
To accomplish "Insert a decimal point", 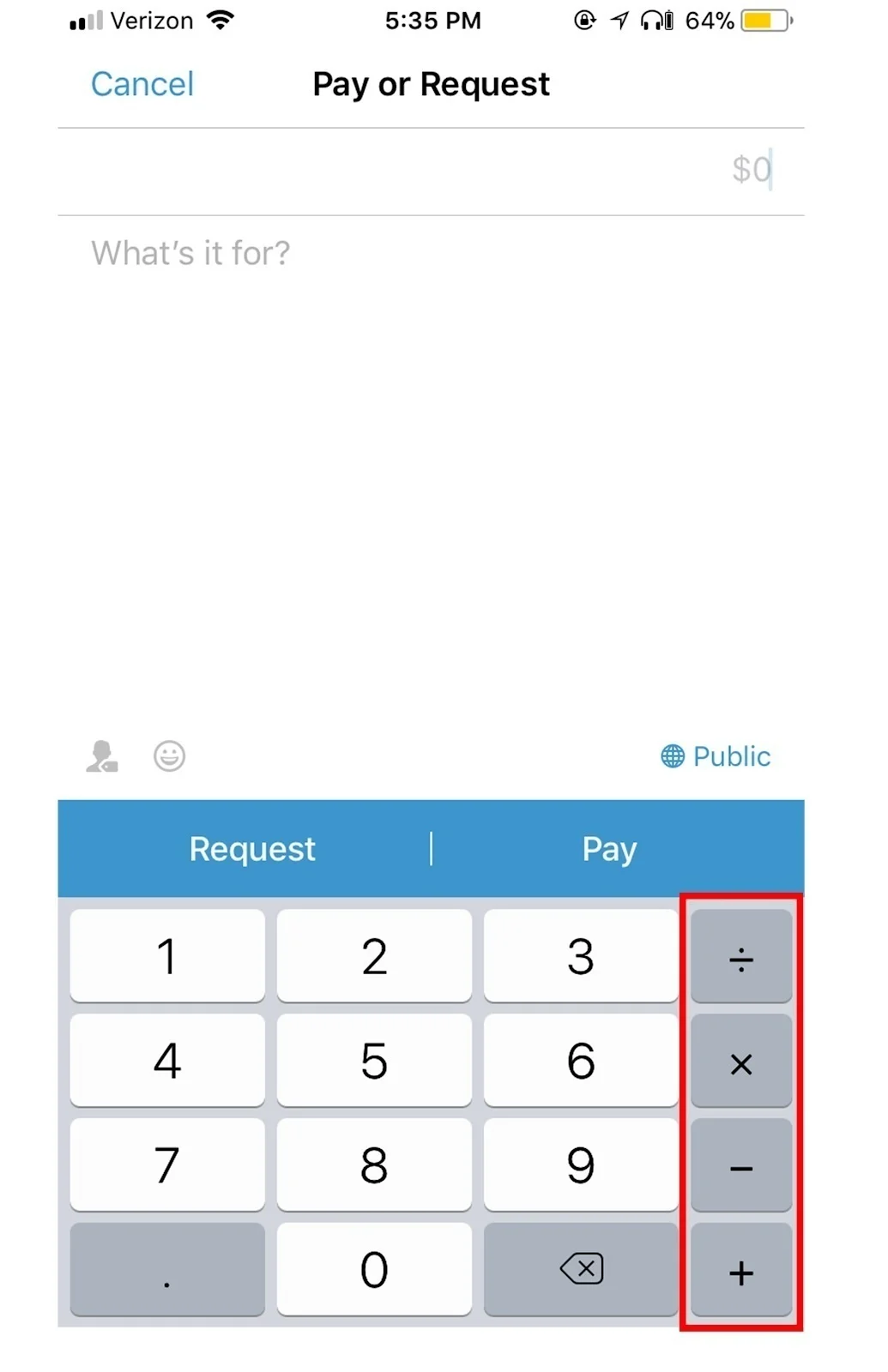I will point(167,1269).
